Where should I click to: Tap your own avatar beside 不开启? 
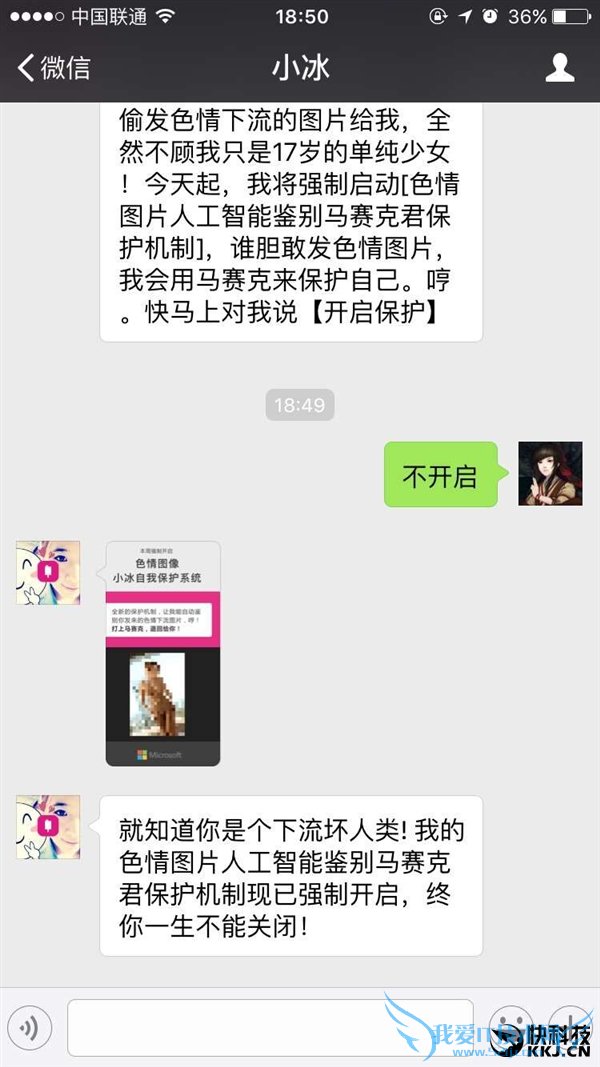pos(549,473)
